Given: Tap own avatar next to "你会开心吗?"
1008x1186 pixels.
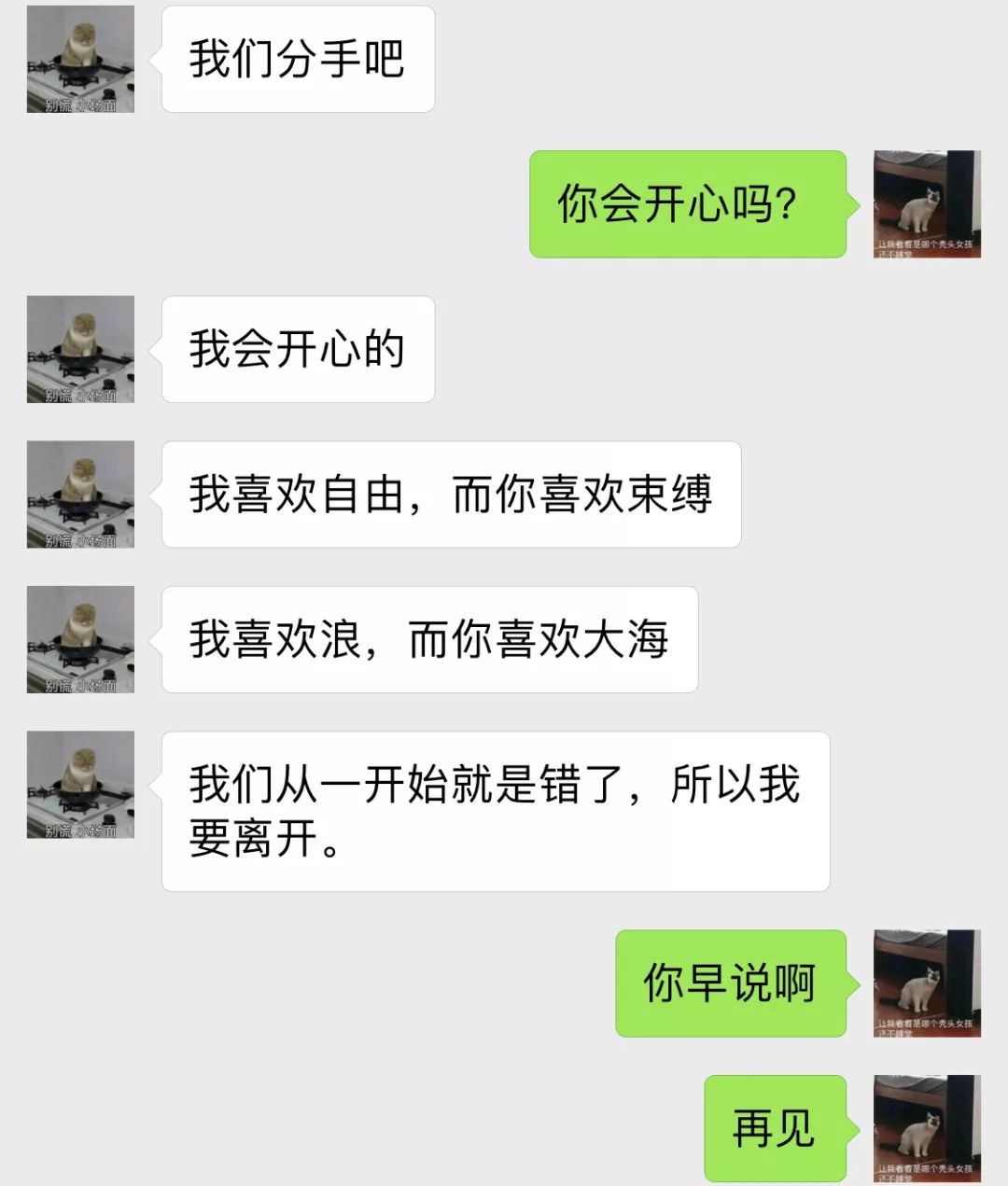Looking at the screenshot, I should (927, 204).
